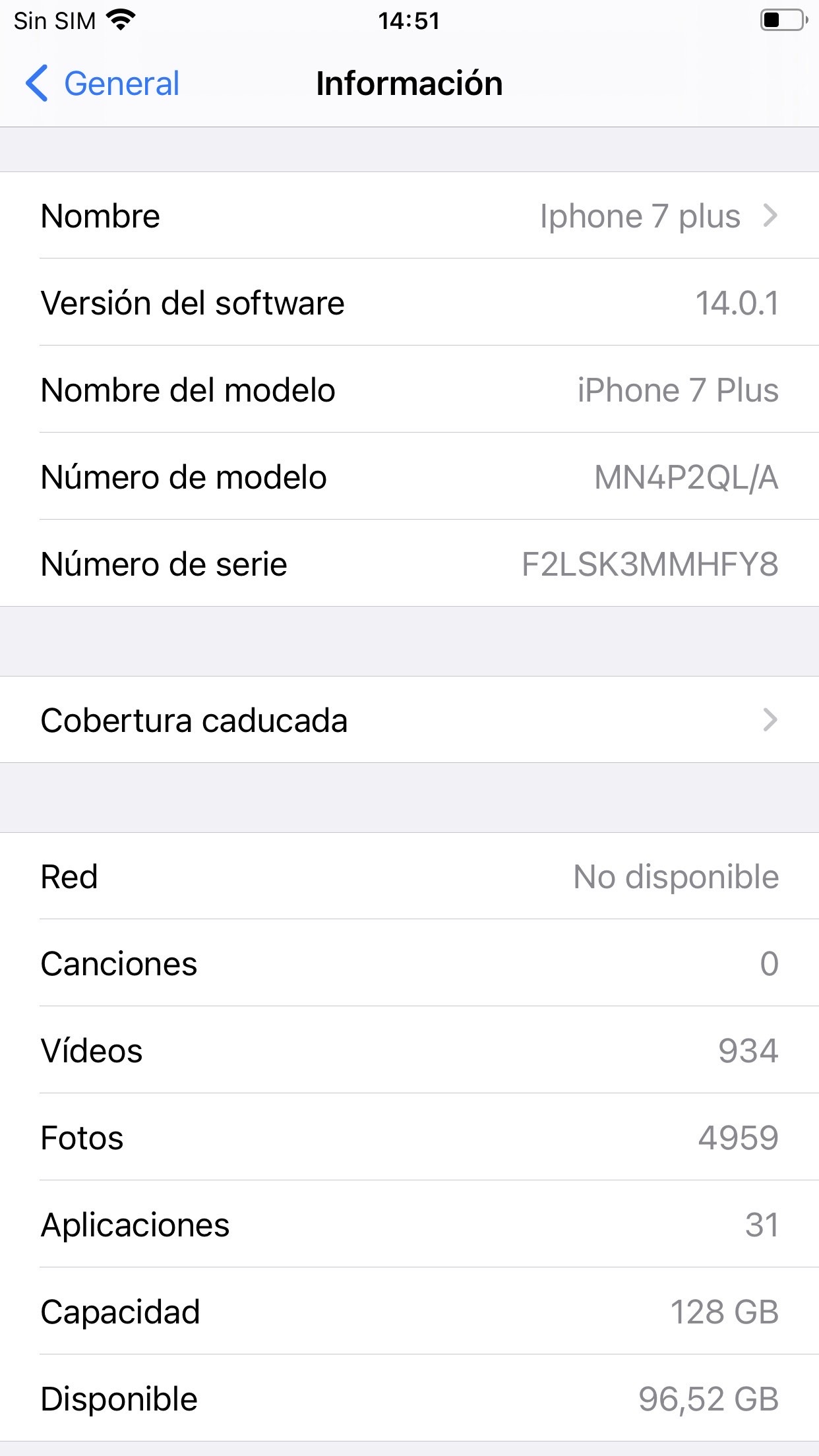Tap Versión del software row
This screenshot has height=1456, width=819.
[409, 303]
